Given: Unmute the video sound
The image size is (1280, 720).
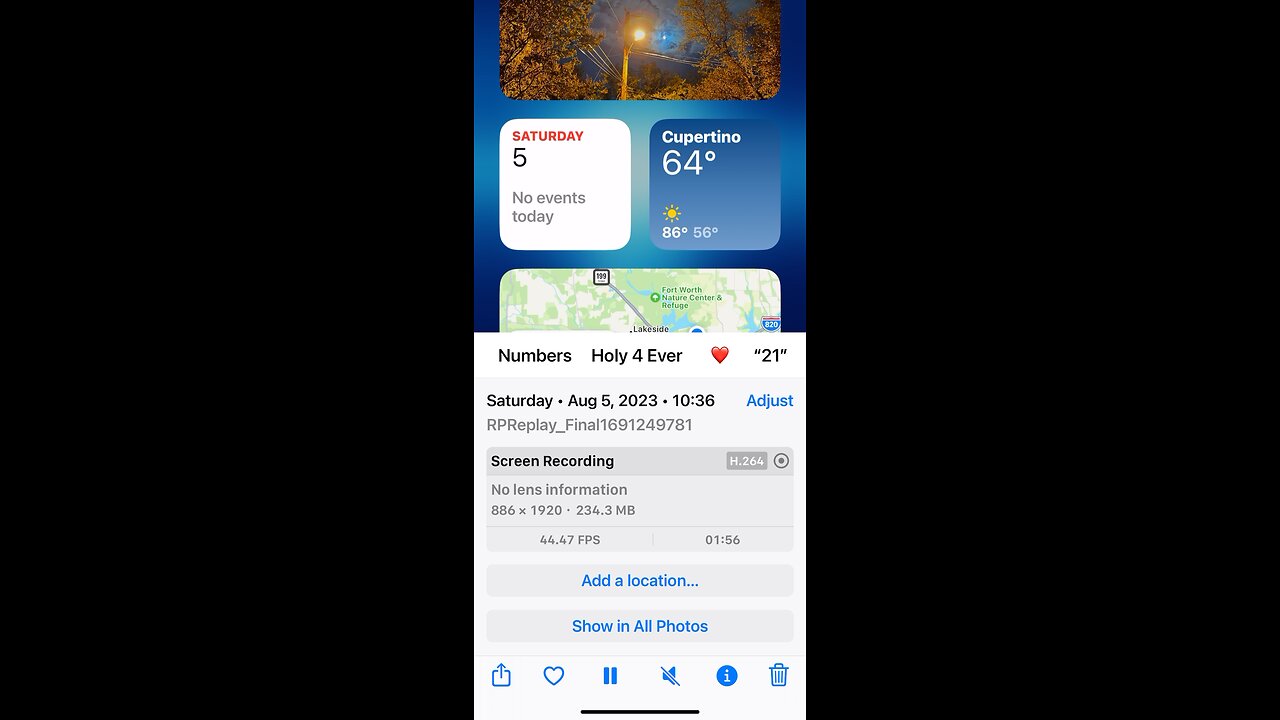Looking at the screenshot, I should pos(670,676).
